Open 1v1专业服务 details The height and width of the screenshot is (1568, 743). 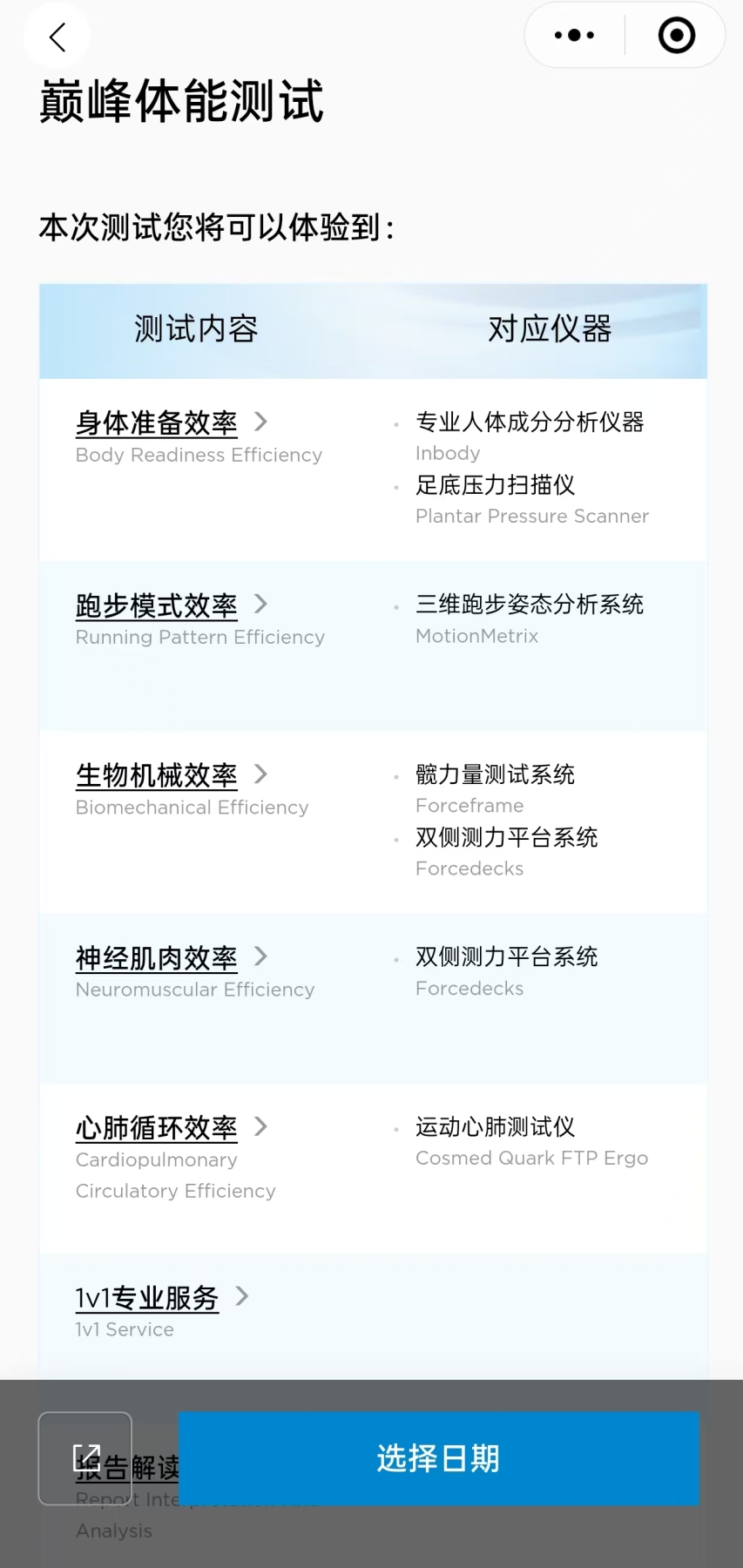163,1297
